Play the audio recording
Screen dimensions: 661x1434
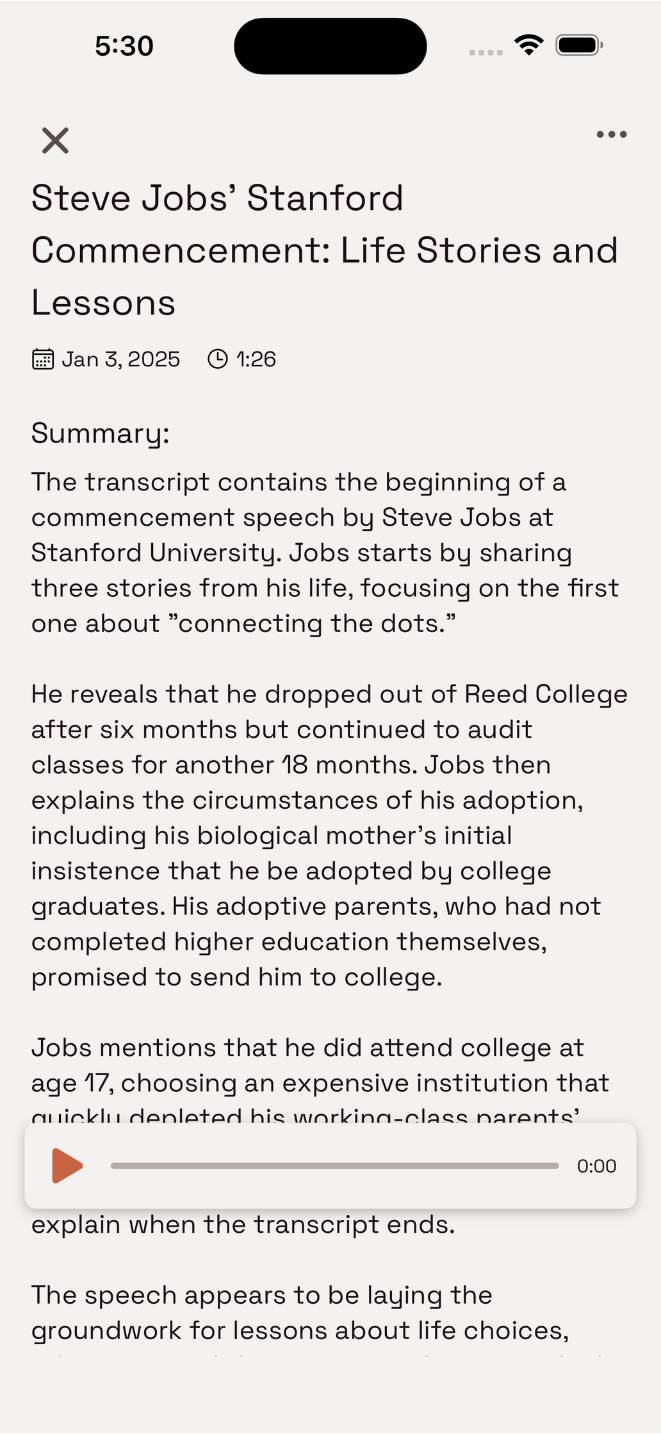pos(67,1166)
